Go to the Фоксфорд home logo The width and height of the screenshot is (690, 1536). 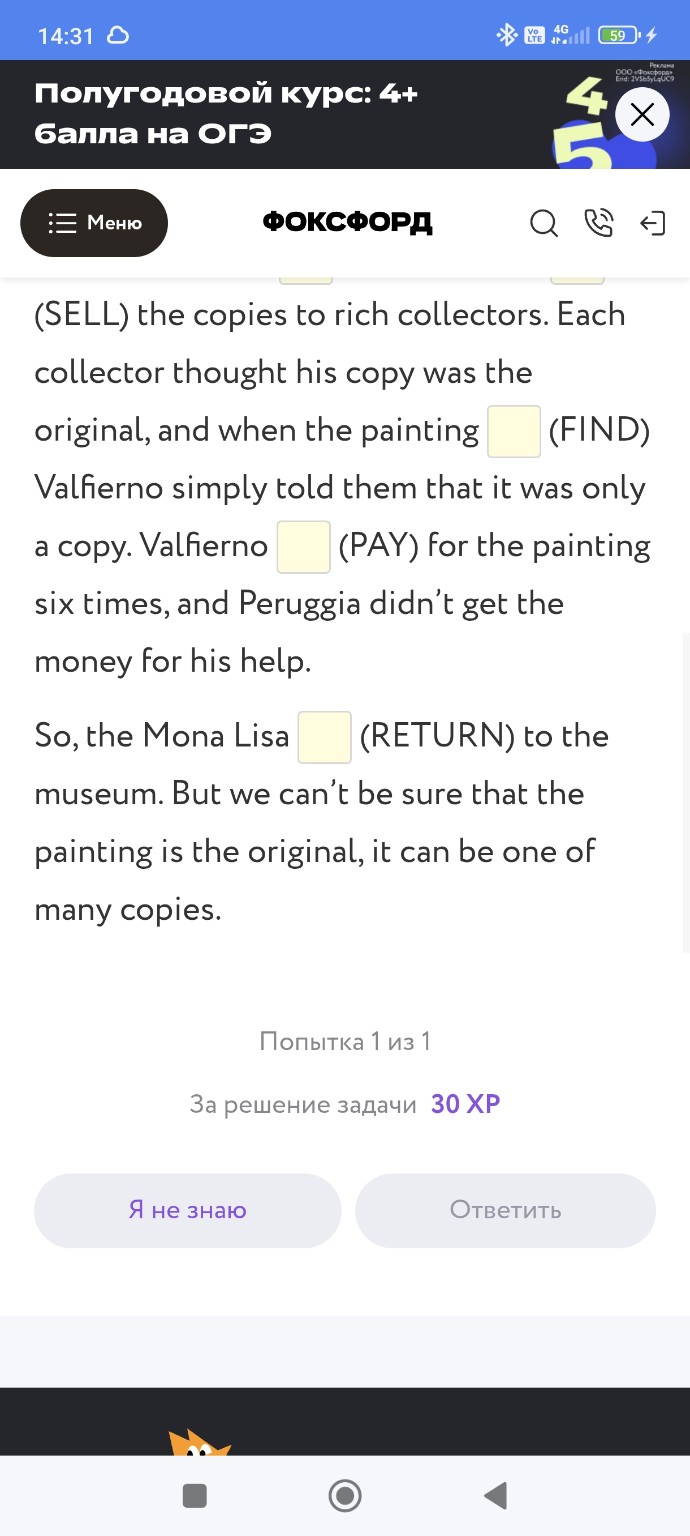coord(347,222)
